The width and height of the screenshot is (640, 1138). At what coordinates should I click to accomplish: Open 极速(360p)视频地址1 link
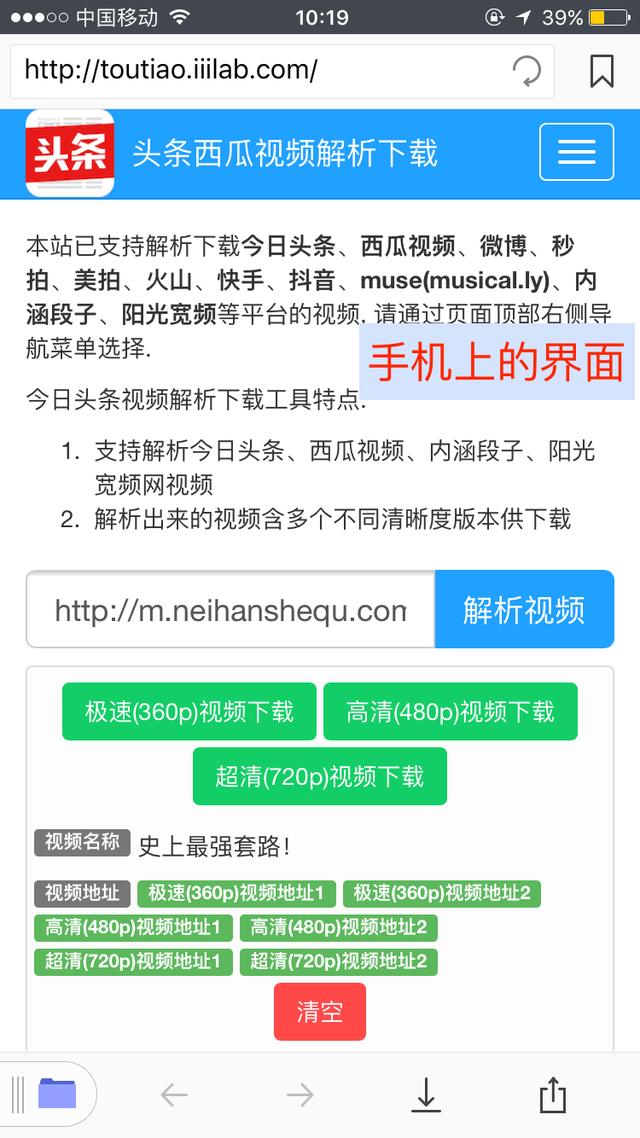point(237,893)
